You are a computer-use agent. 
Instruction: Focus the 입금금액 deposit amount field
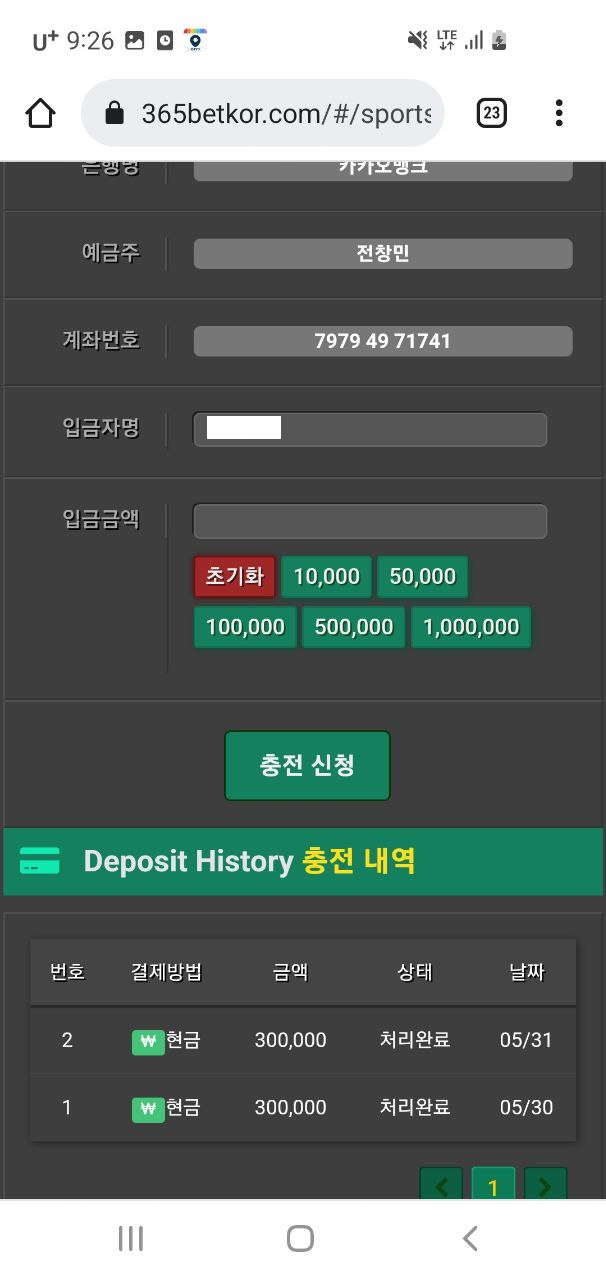pos(370,521)
